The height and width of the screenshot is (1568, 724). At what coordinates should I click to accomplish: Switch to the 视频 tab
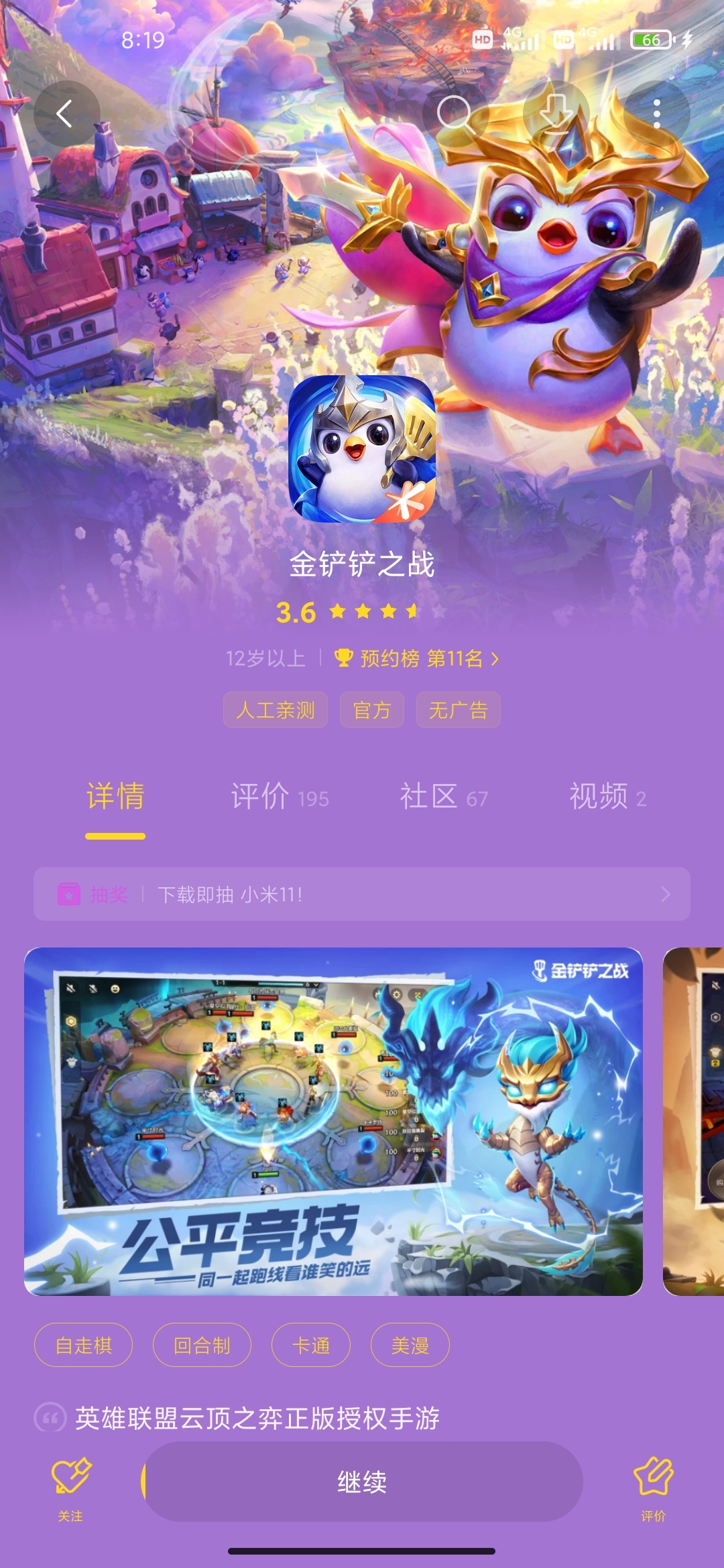coord(607,797)
